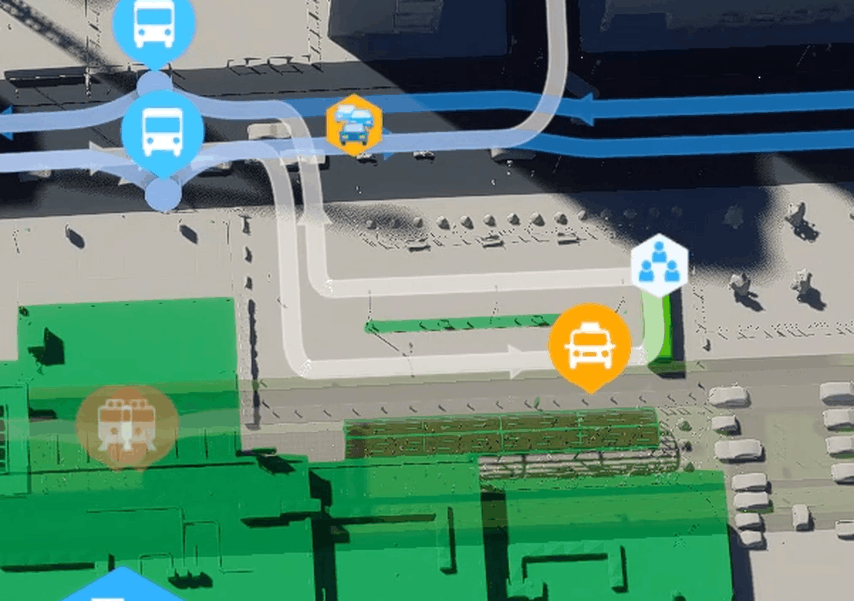
Task: Open the people group hexagon icon
Action: 660,265
